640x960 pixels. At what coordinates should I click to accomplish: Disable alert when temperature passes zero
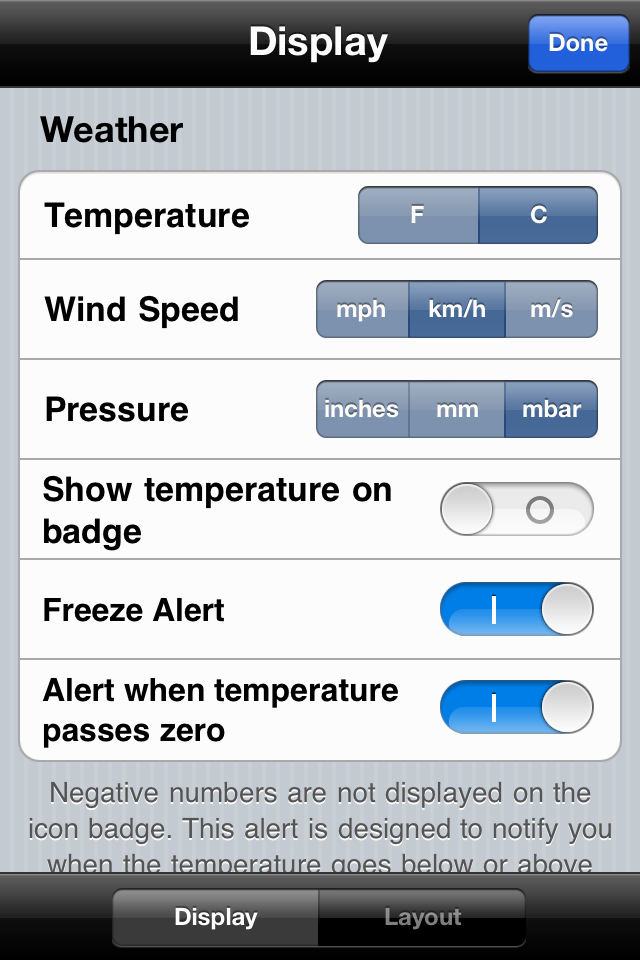pos(516,709)
